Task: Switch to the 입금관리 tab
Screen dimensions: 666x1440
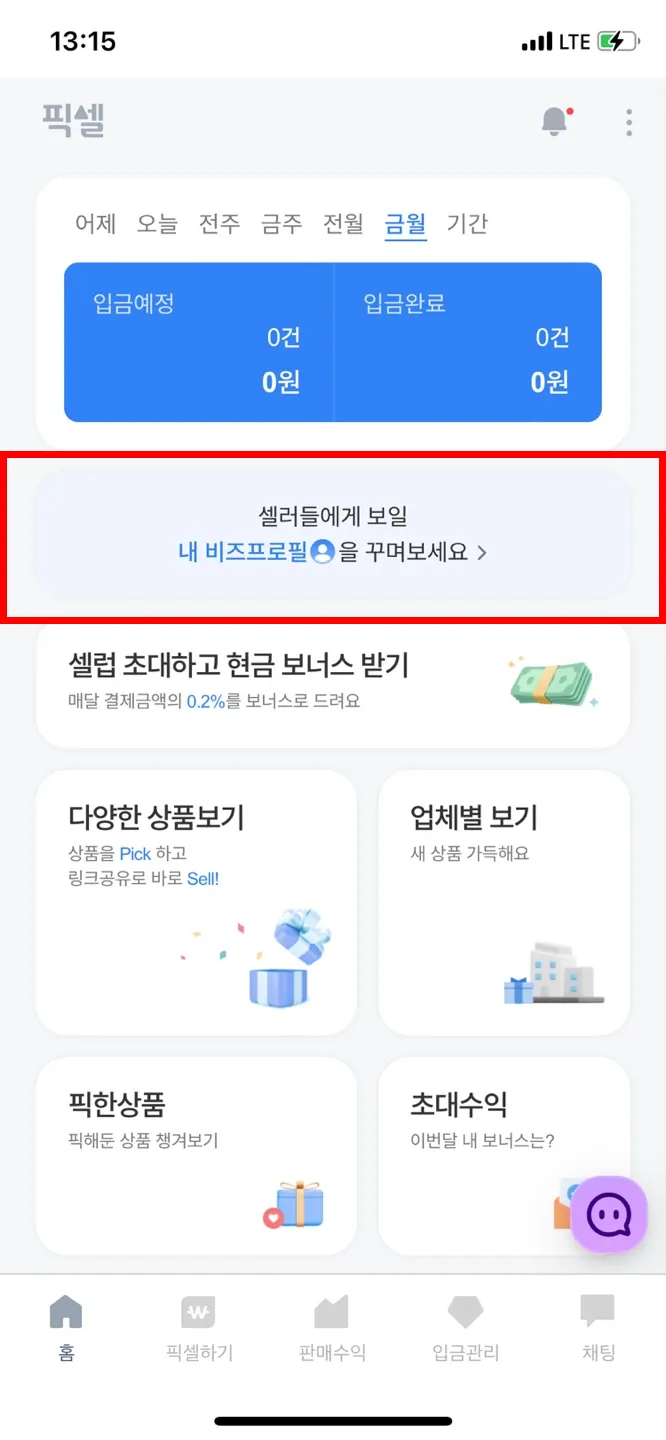Action: [465, 1326]
